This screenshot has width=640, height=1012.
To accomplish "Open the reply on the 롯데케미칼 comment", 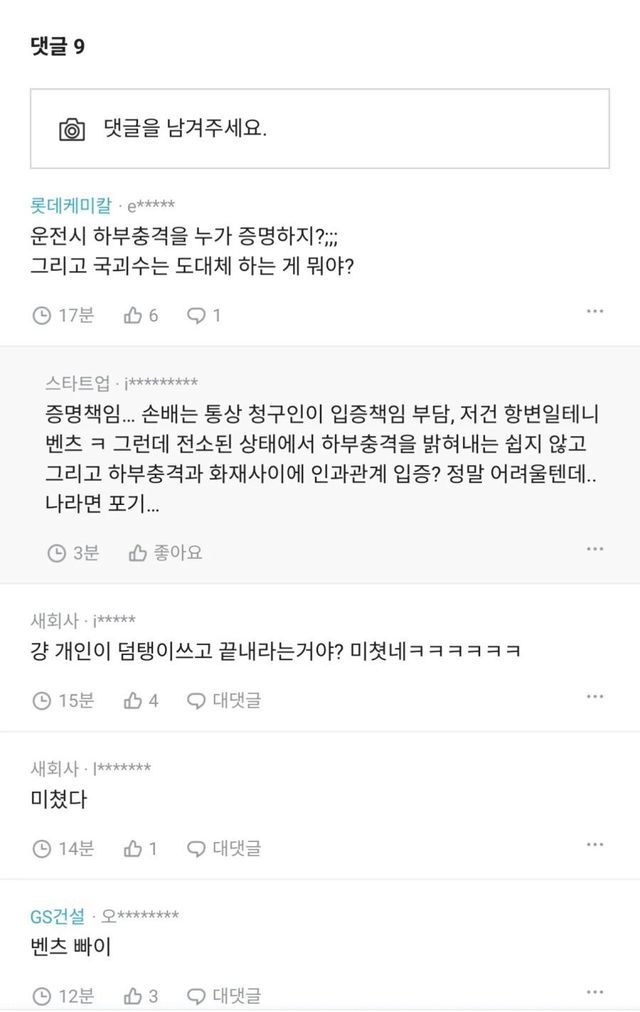I will tap(204, 315).
